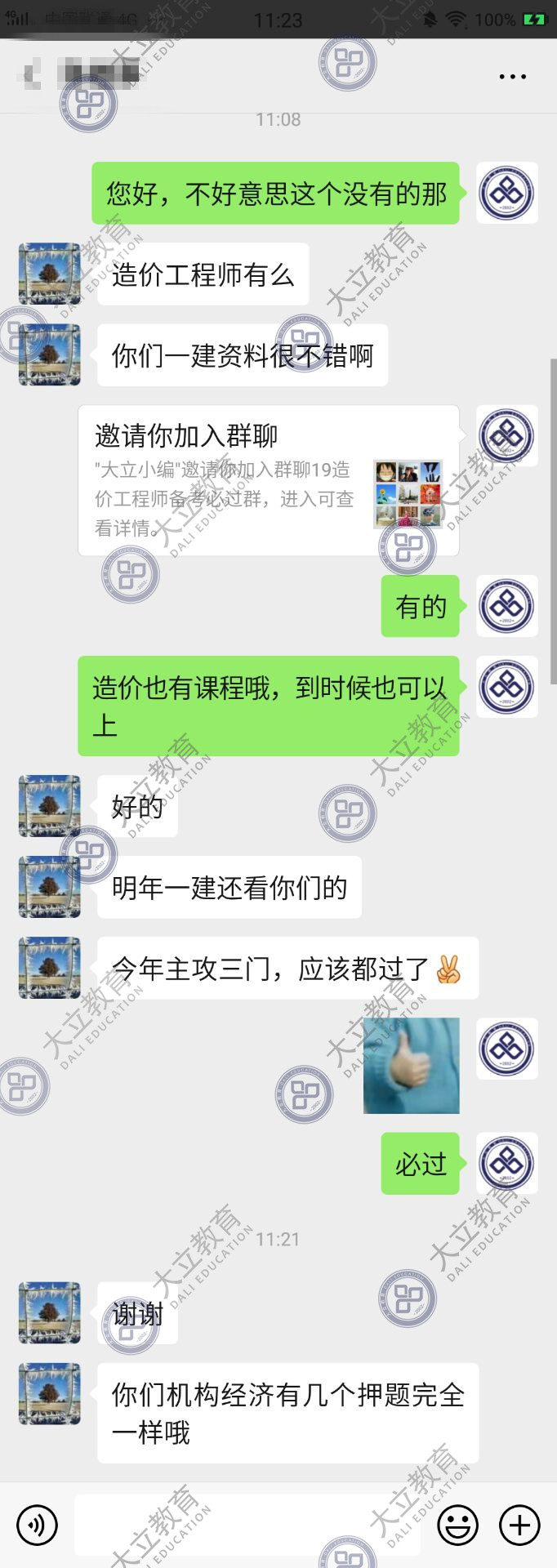The image size is (557, 1568).
Task: Open own avatar beside 必过 message
Action: tap(506, 1163)
